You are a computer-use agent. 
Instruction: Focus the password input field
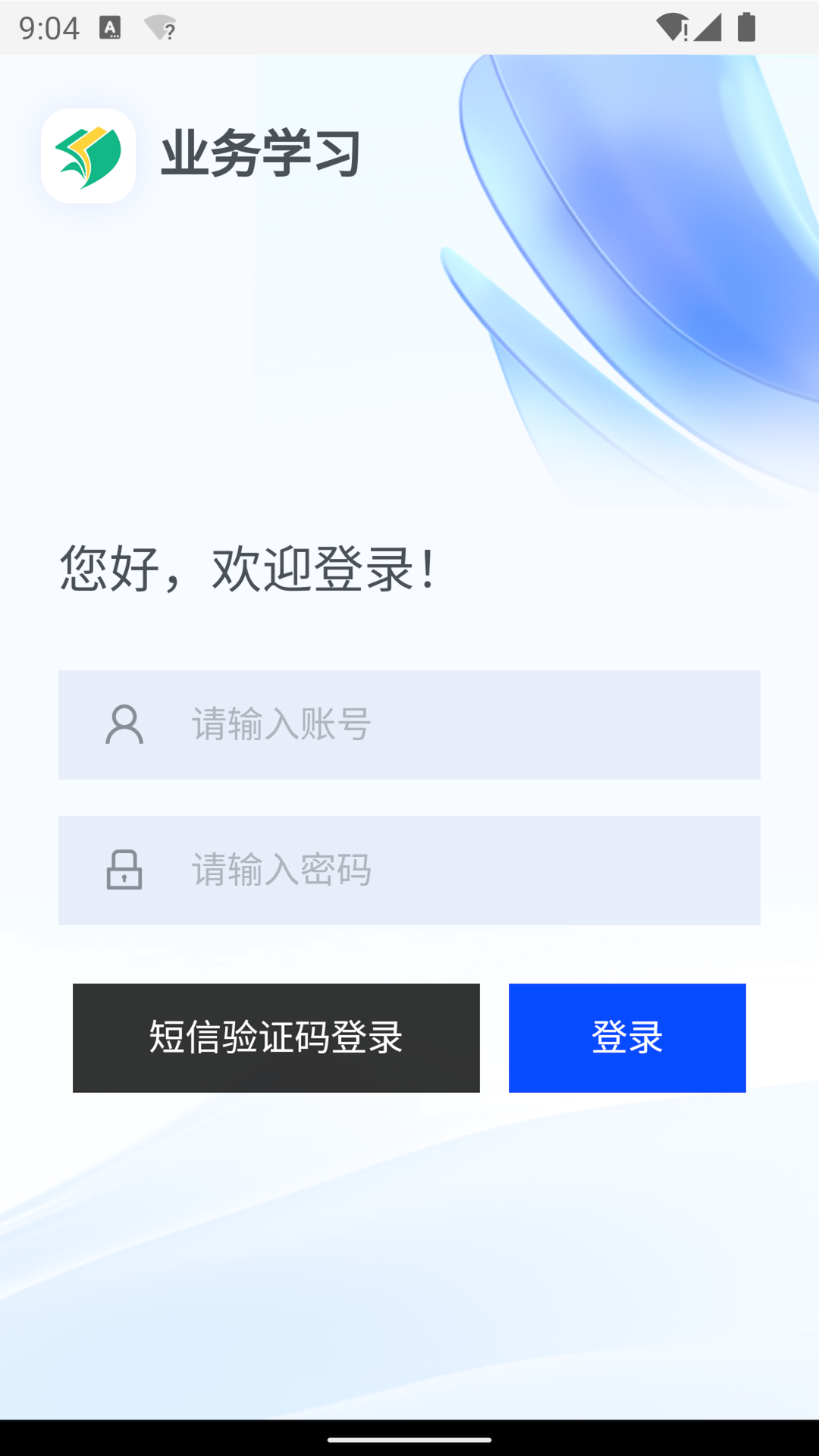coord(455,870)
